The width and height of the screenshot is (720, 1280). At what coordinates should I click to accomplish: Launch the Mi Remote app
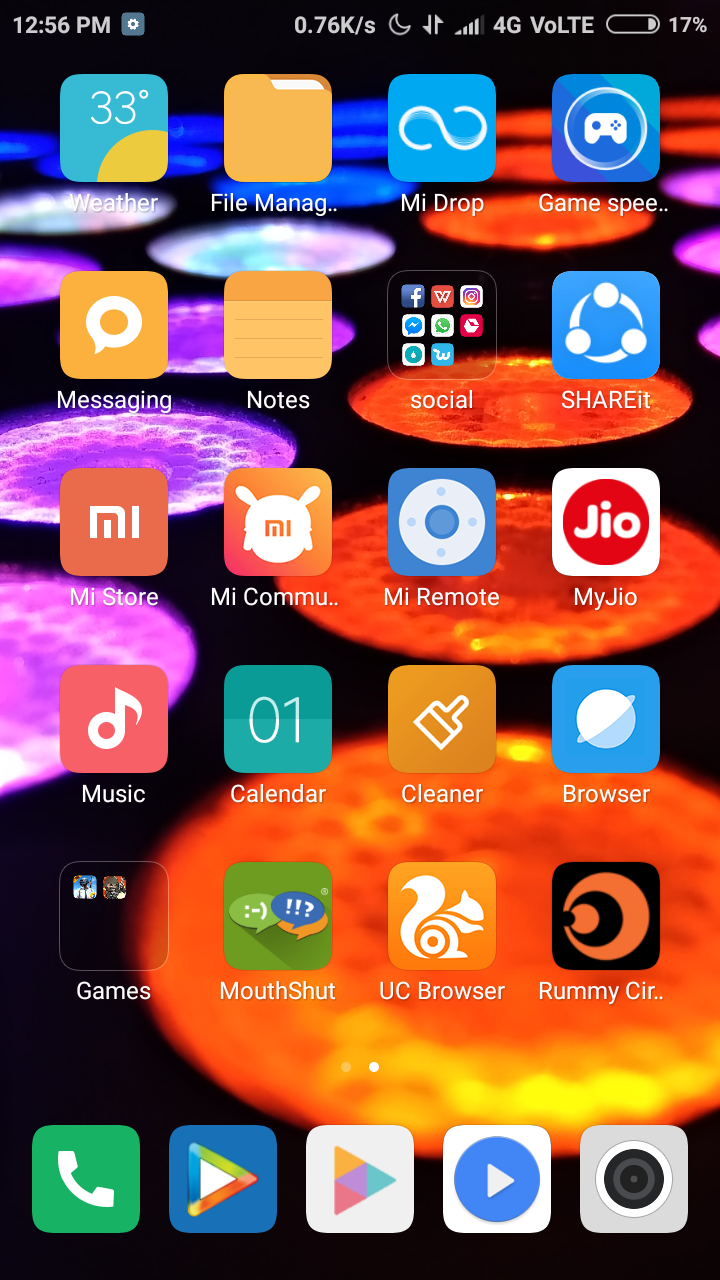(441, 522)
